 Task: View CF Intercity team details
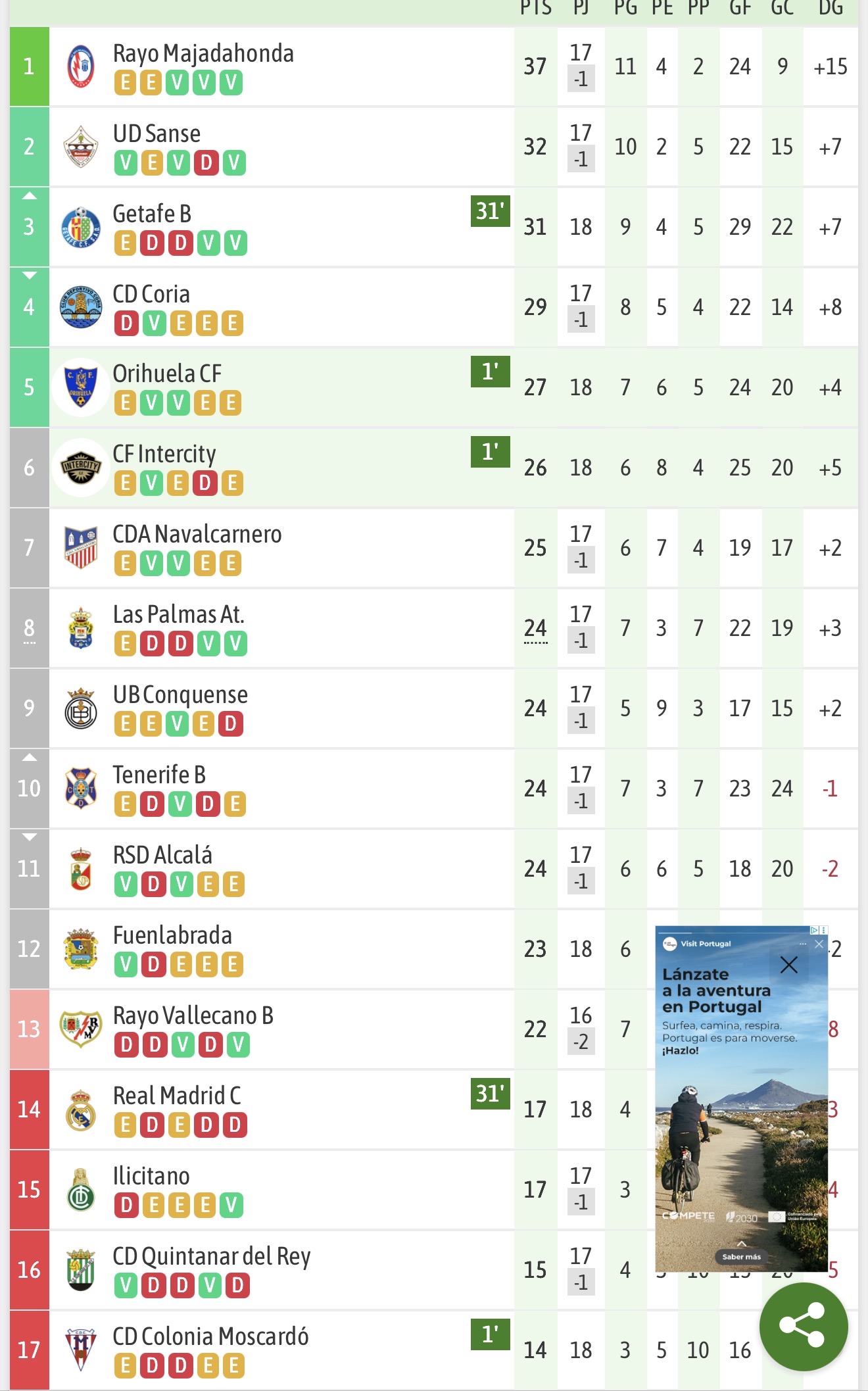point(164,454)
